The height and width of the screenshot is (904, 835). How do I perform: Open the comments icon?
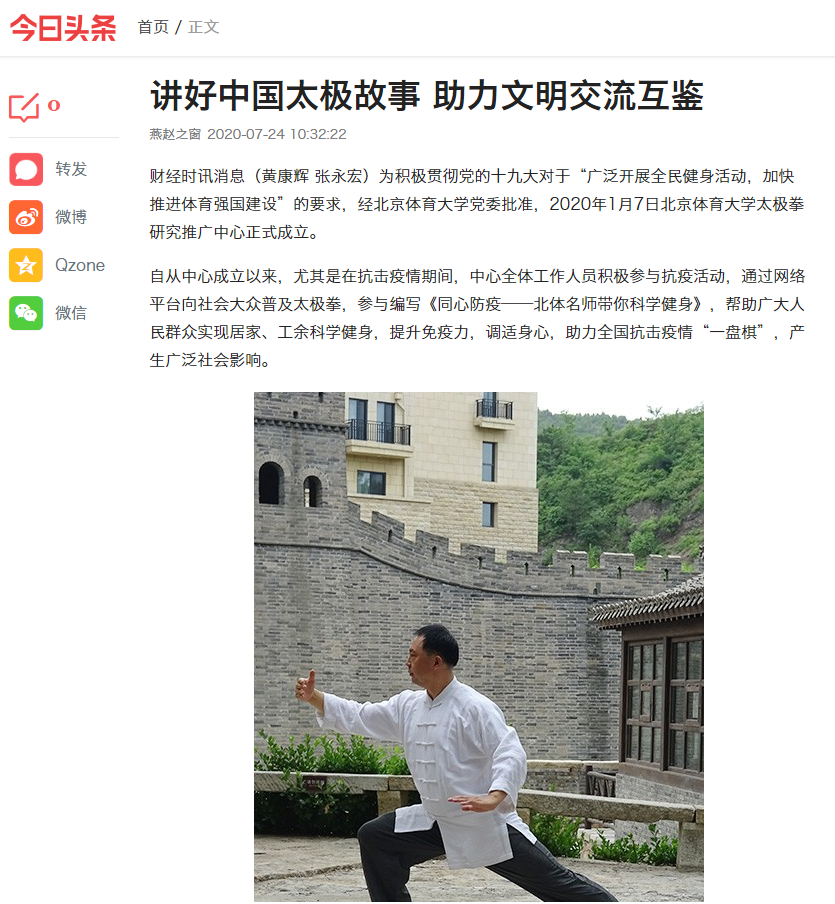tap(25, 106)
